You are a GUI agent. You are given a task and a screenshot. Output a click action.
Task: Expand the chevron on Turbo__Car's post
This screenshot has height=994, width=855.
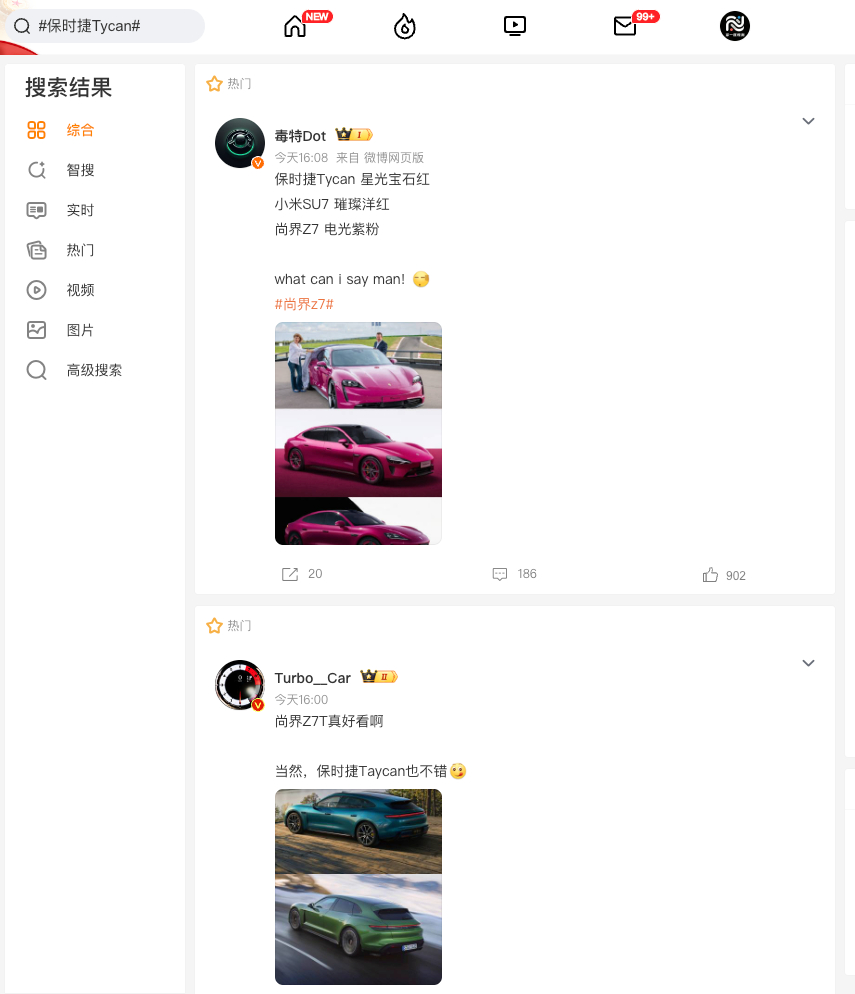coord(808,662)
